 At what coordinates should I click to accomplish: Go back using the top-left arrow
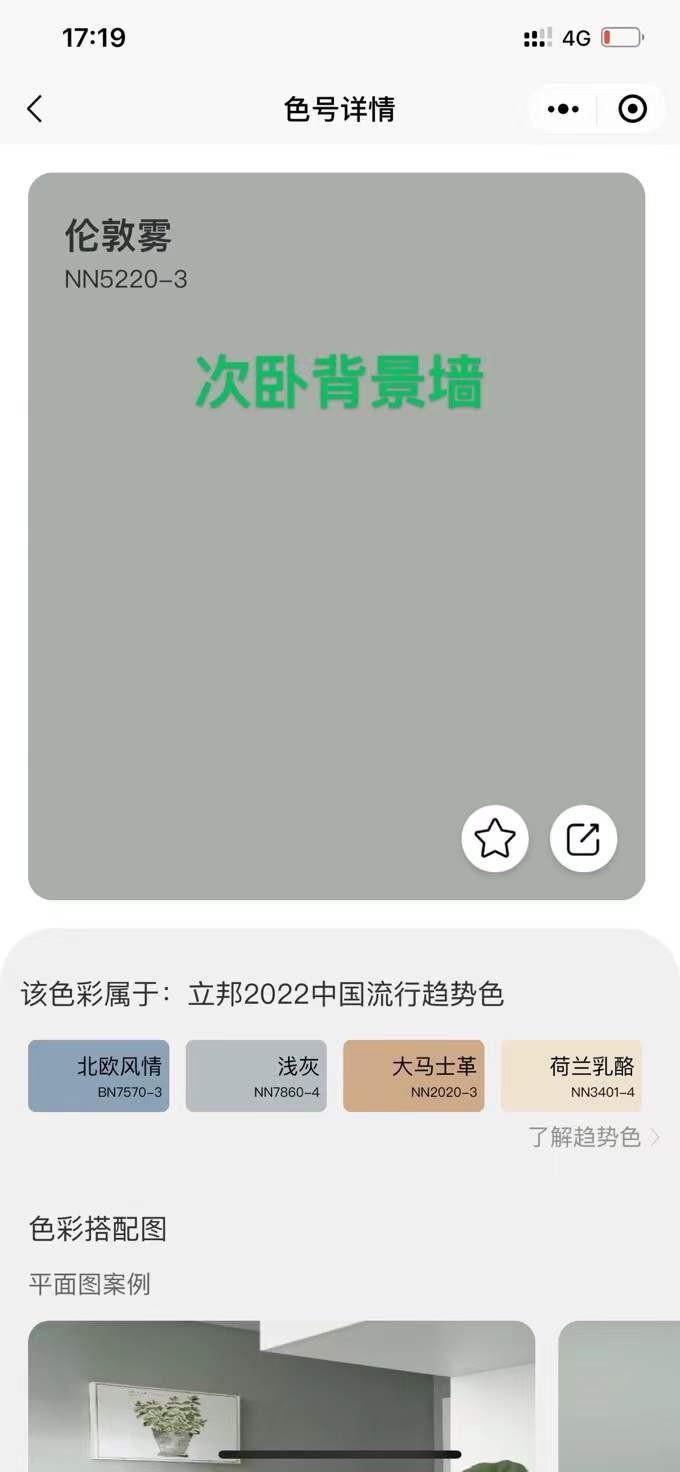pyautogui.click(x=35, y=109)
